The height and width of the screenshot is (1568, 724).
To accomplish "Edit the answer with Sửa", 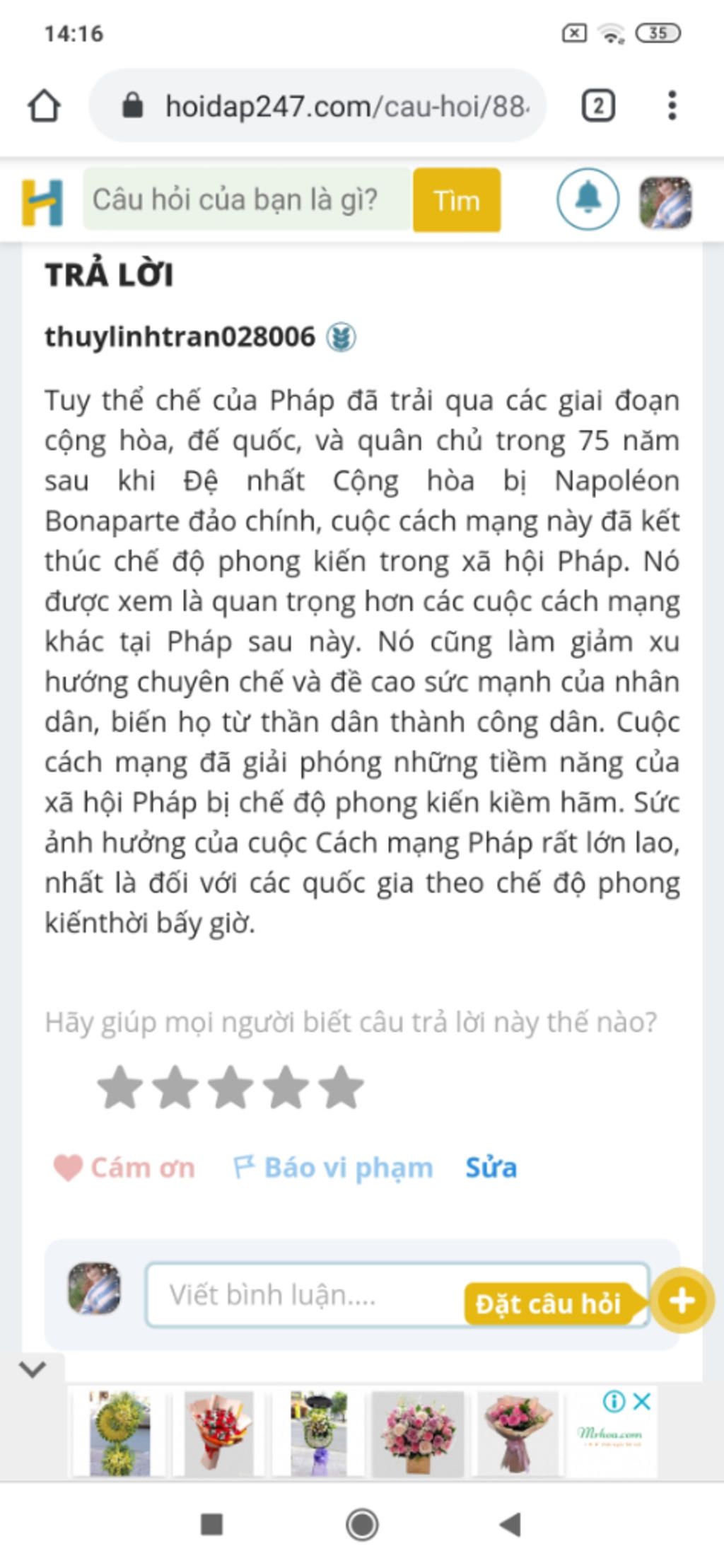I will [491, 1168].
